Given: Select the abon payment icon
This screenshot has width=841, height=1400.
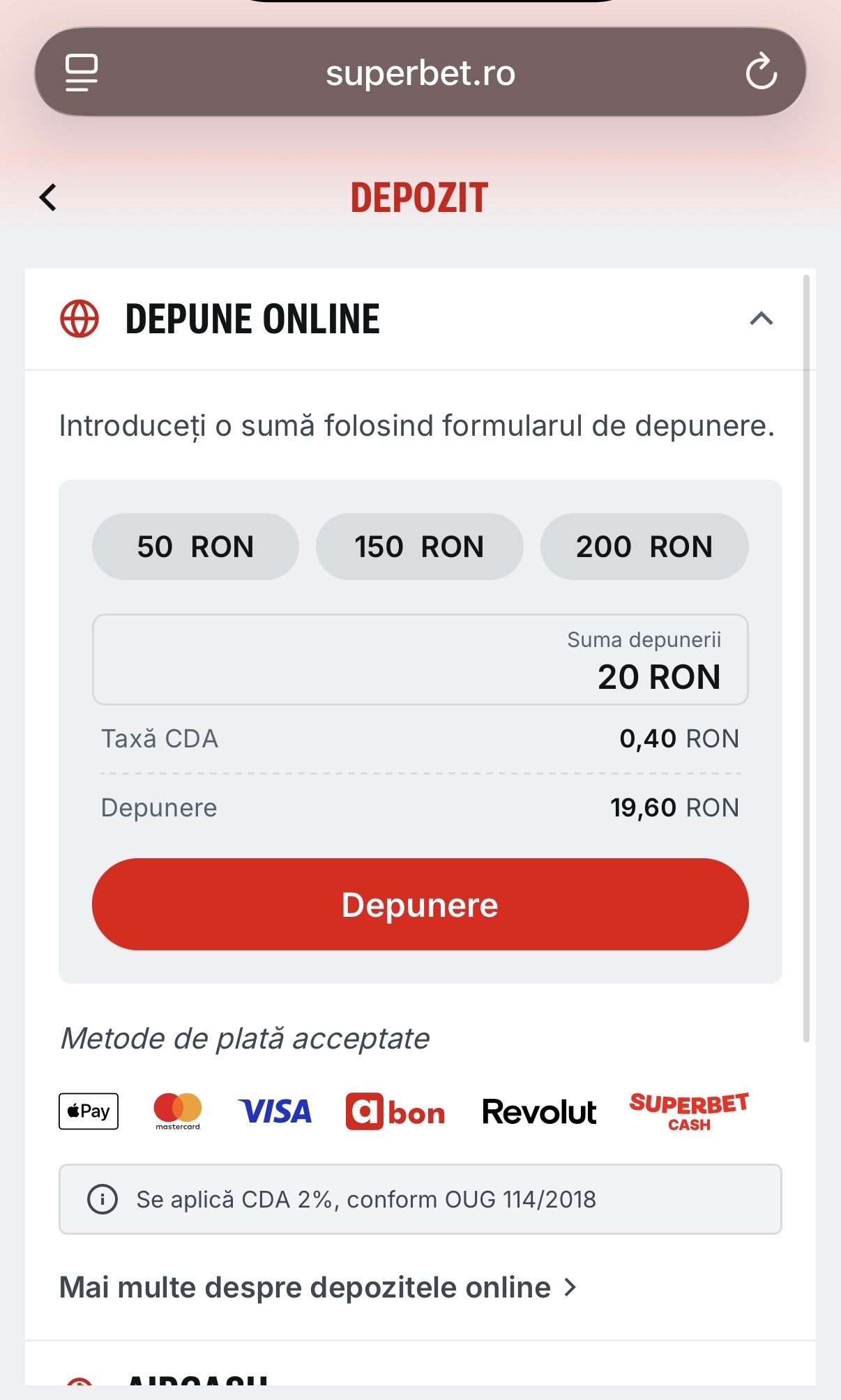Looking at the screenshot, I should (395, 1110).
